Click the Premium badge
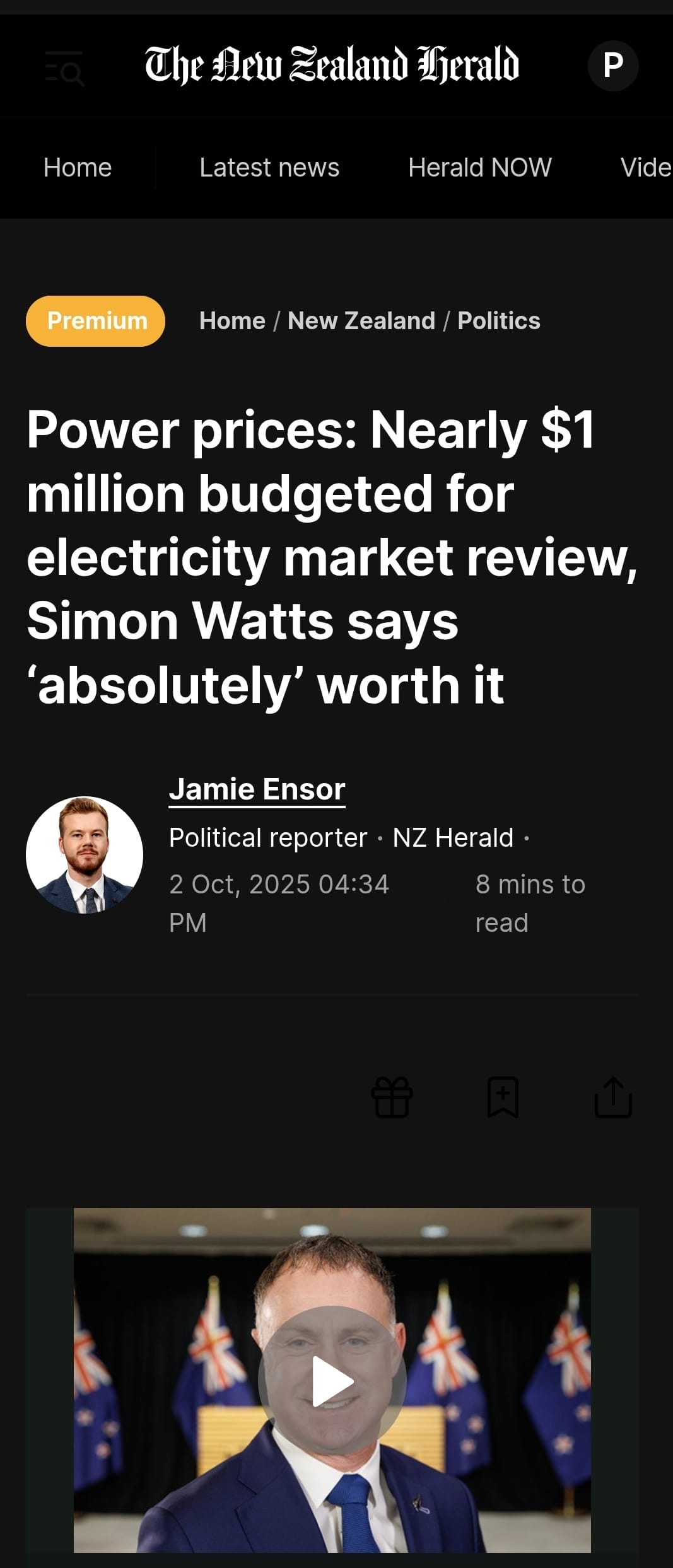 coord(95,320)
